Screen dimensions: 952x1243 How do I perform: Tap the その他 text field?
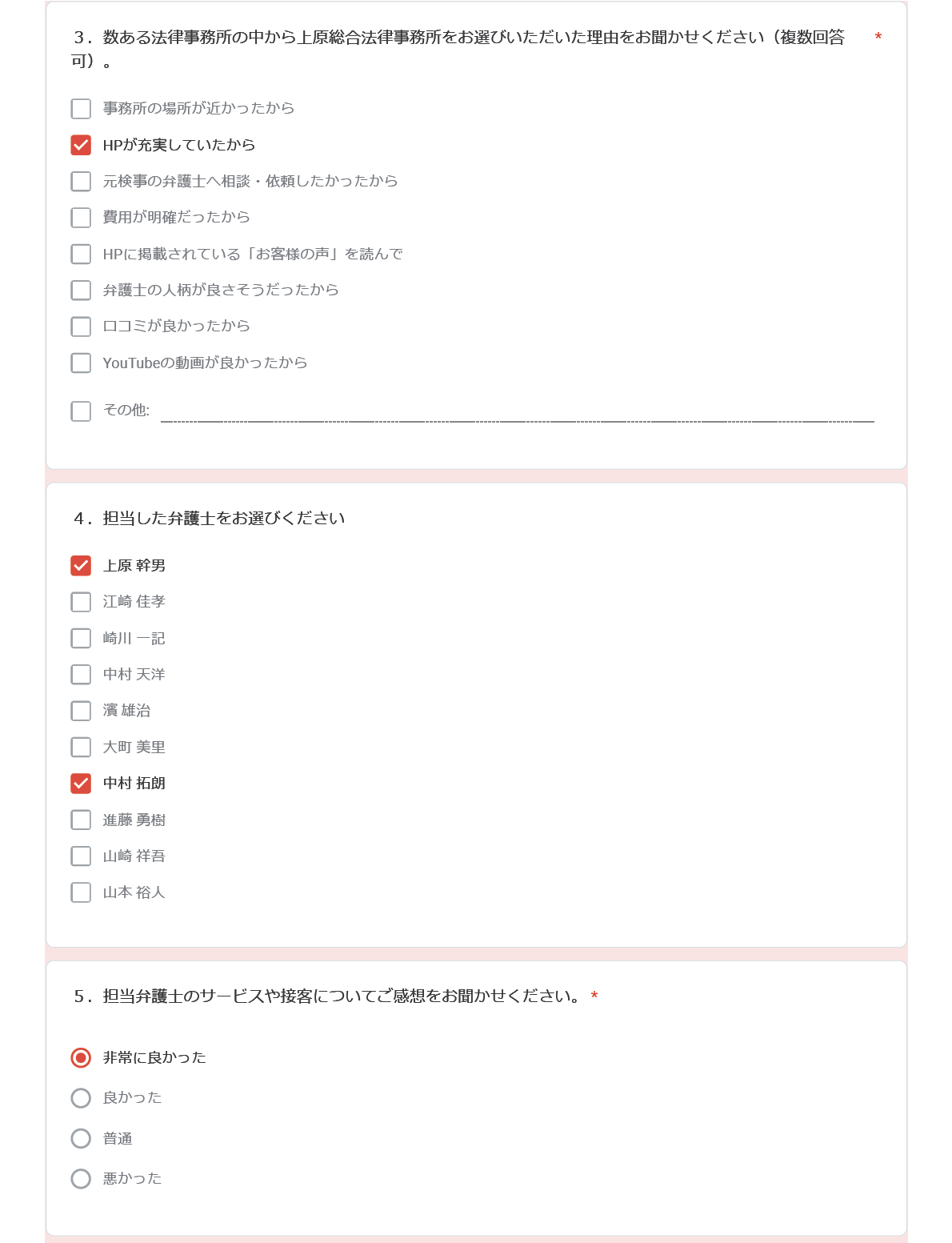pos(517,411)
